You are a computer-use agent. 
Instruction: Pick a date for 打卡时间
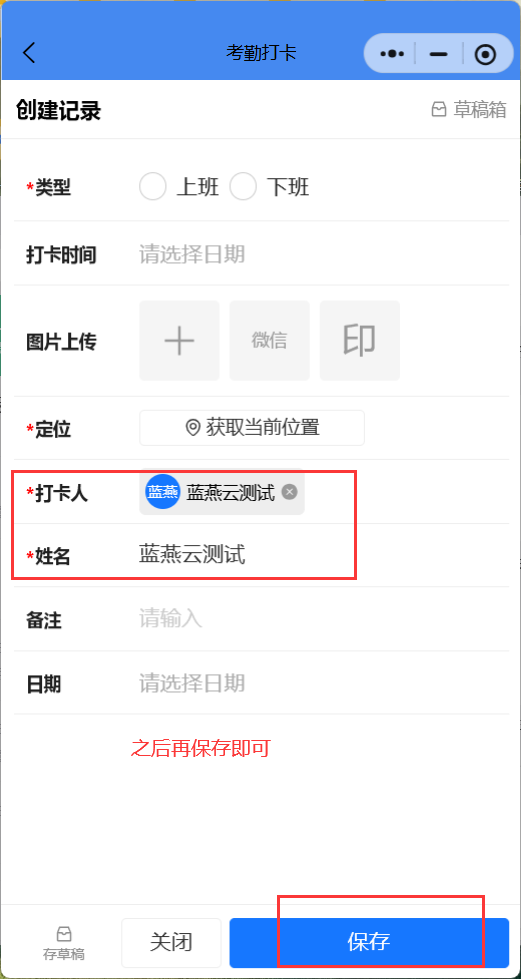click(324, 254)
